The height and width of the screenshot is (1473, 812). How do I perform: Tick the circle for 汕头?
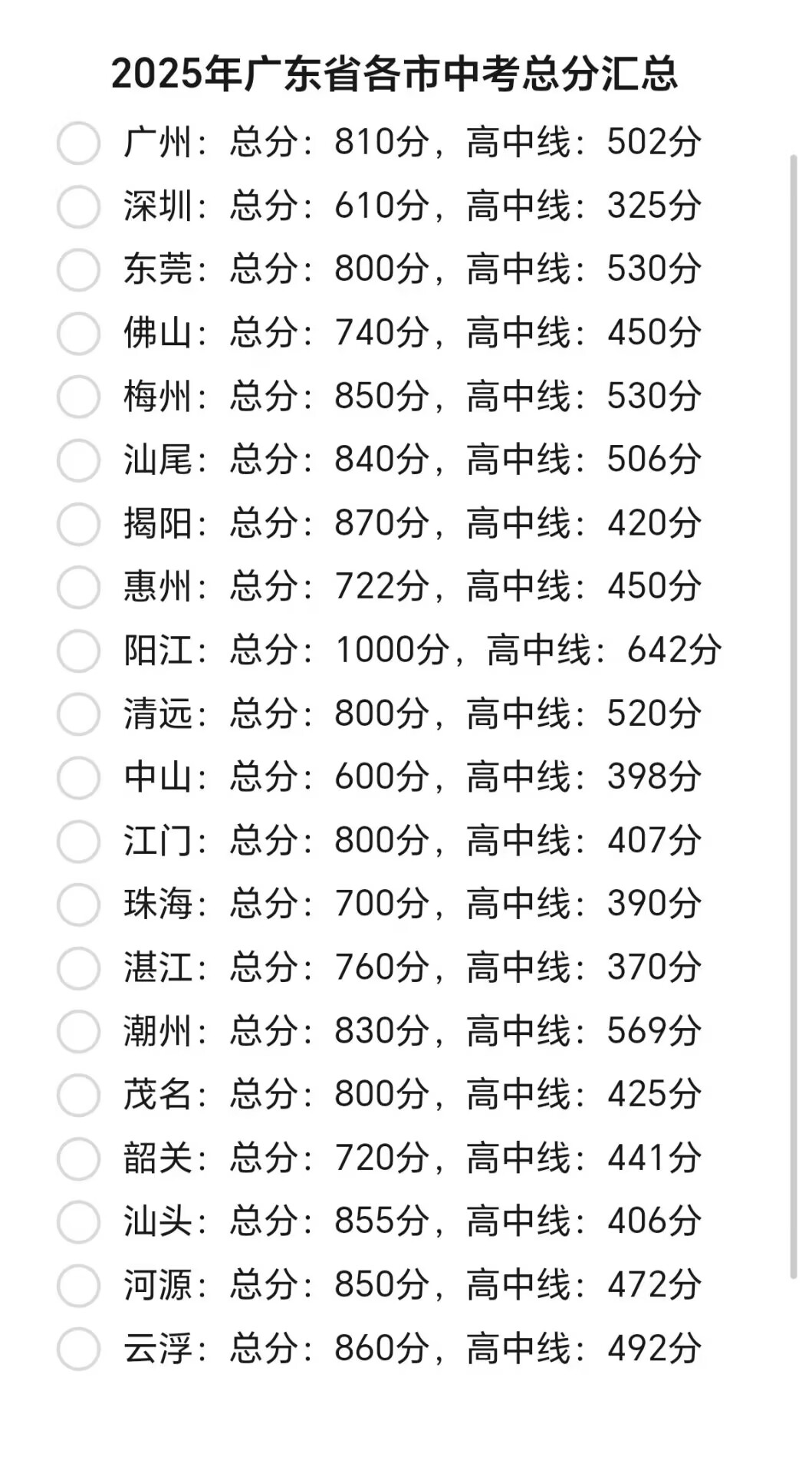point(78,1221)
